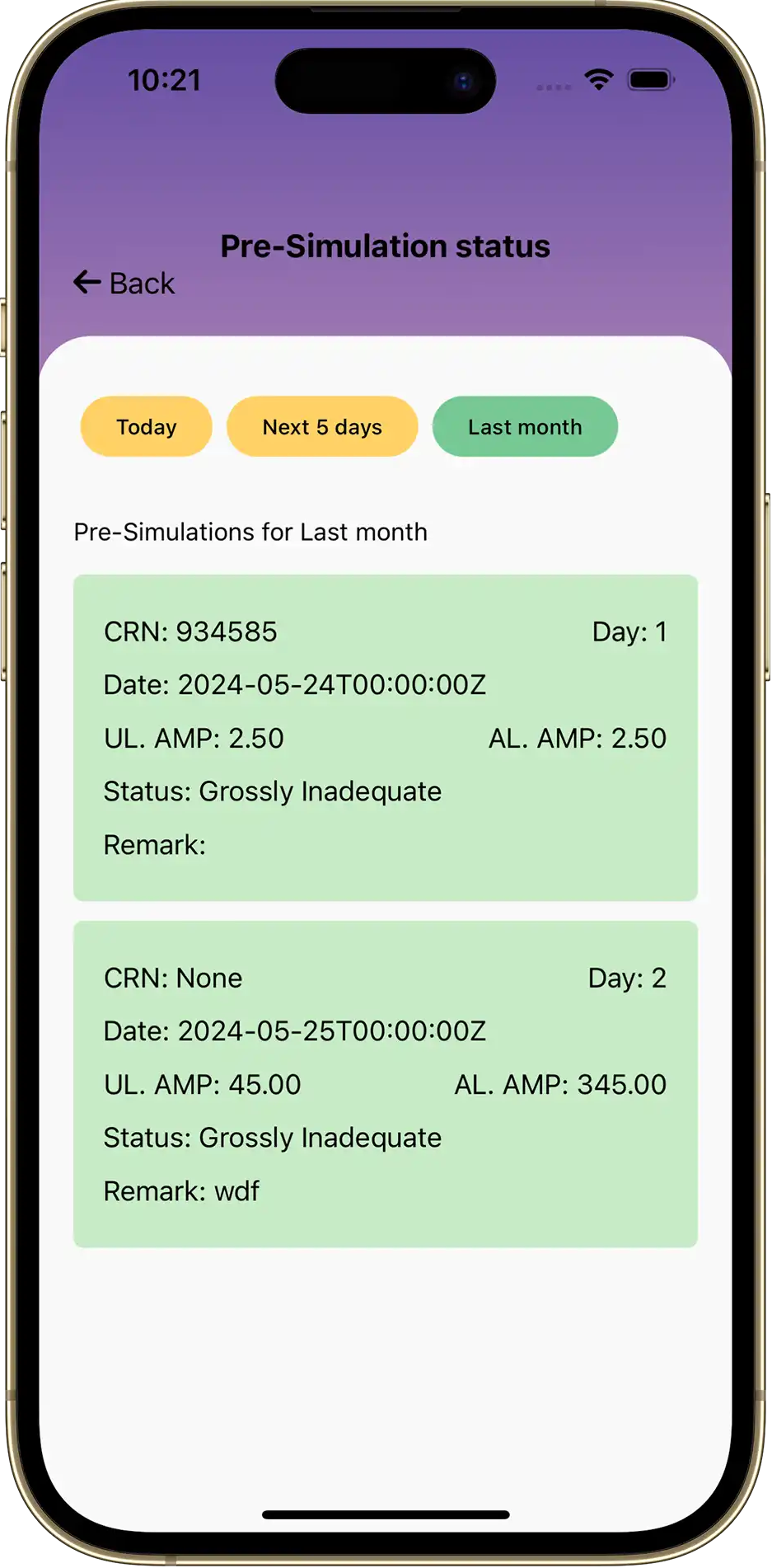Select the Today filter pill
This screenshot has width=772, height=1568.
[145, 426]
